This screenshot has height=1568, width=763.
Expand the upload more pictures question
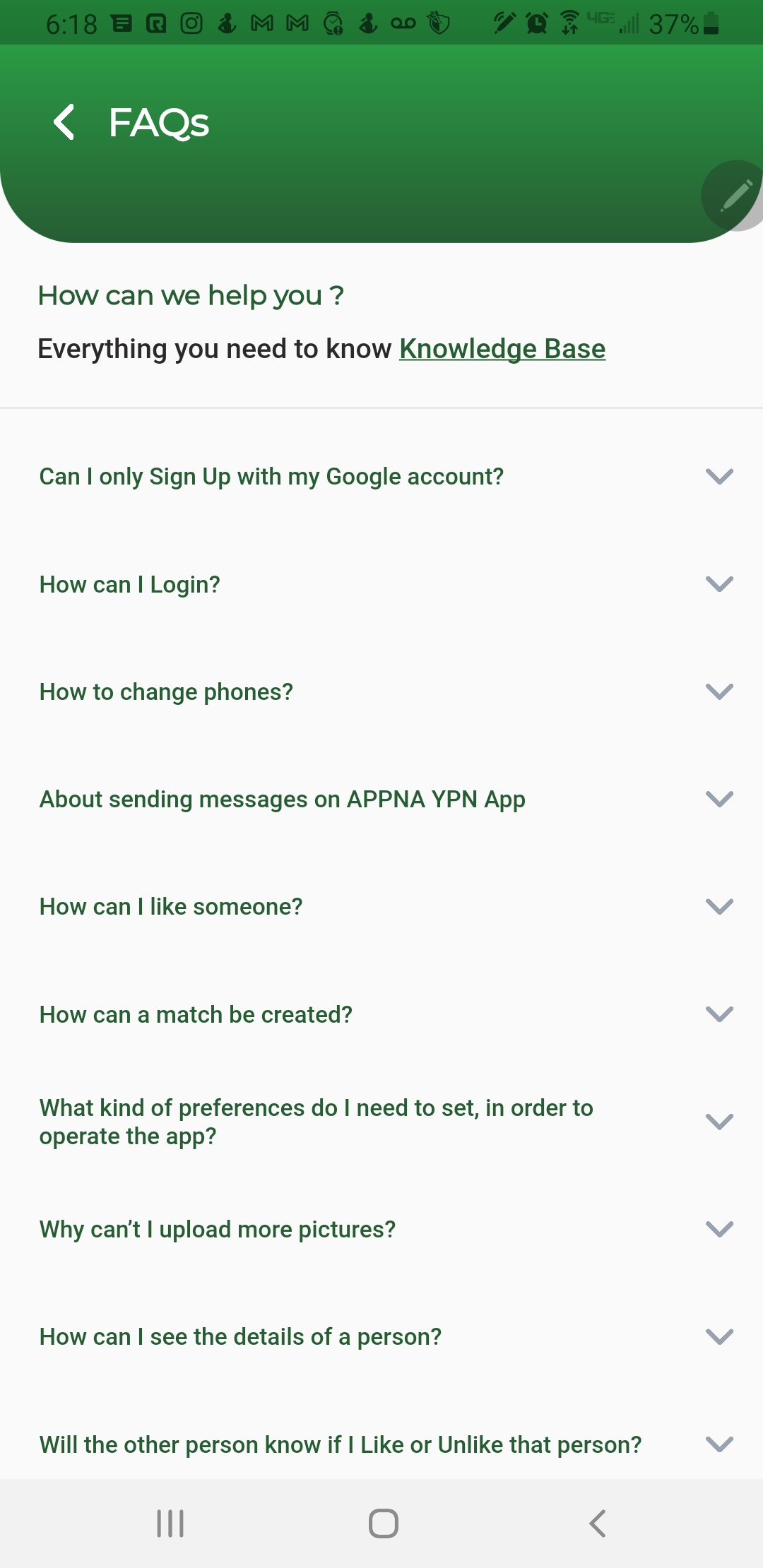click(x=719, y=1229)
